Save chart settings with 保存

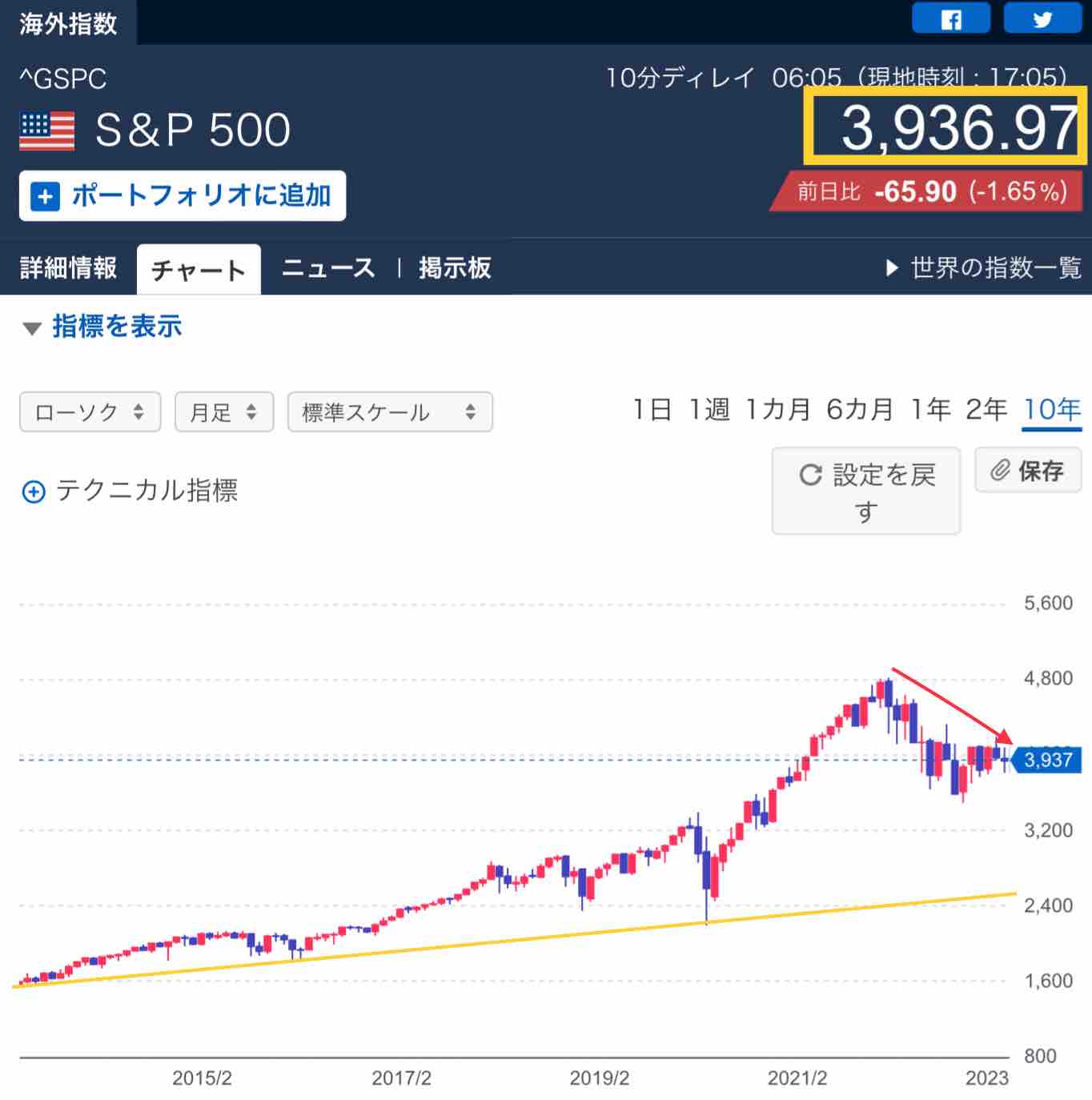click(x=1028, y=471)
